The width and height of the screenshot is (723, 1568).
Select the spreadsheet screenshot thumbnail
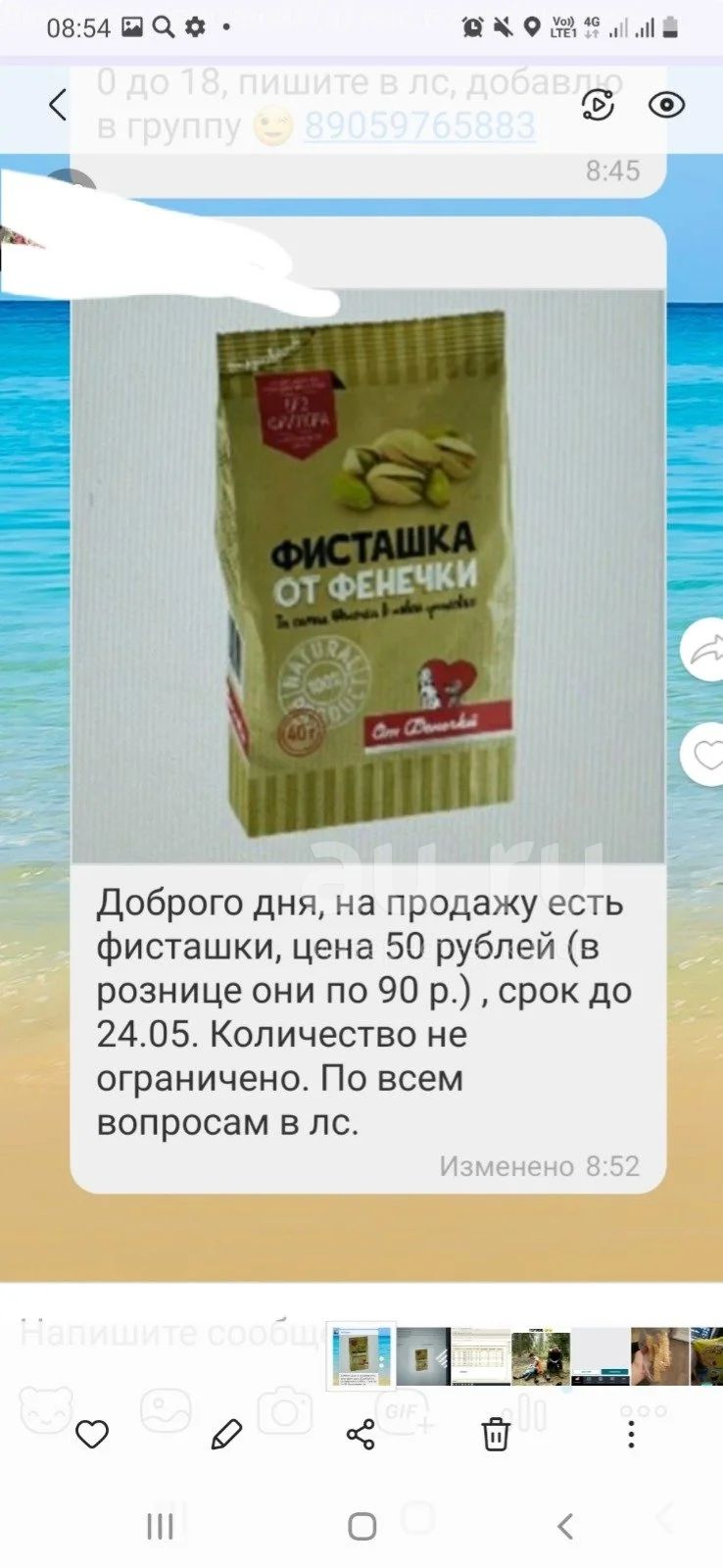(481, 1356)
